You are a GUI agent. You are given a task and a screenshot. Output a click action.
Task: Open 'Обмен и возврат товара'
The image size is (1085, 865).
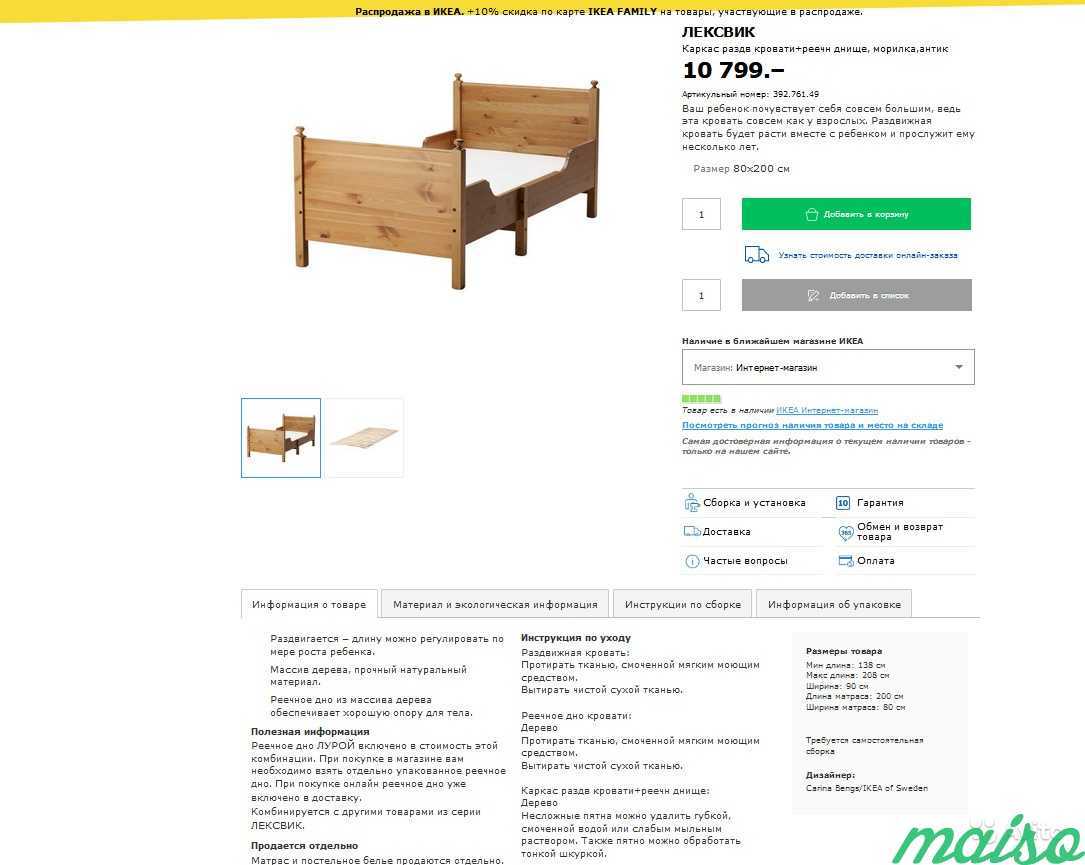899,532
